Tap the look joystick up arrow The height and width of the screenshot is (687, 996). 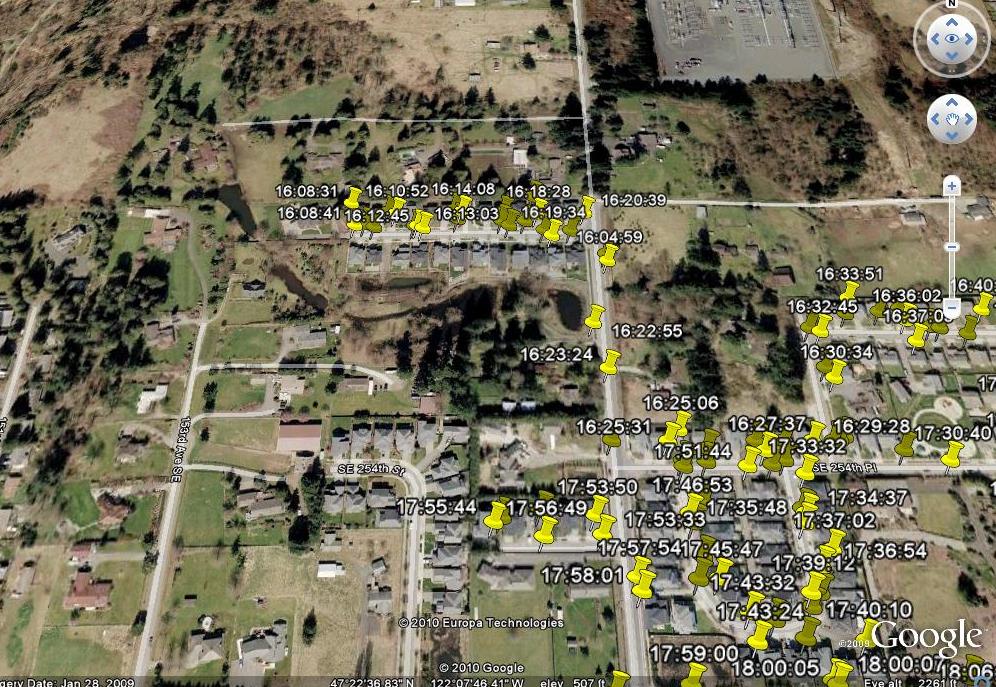click(951, 19)
